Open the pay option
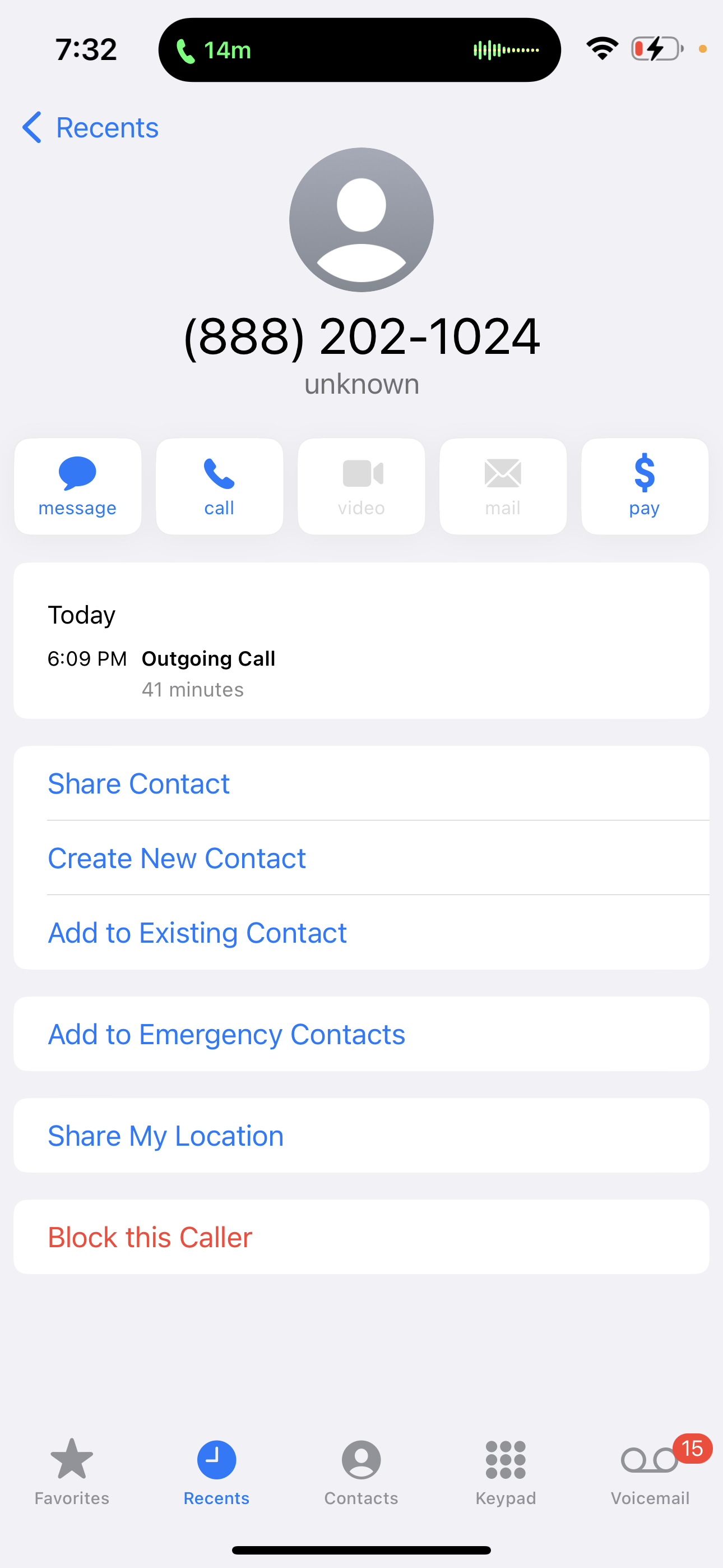 pos(645,486)
